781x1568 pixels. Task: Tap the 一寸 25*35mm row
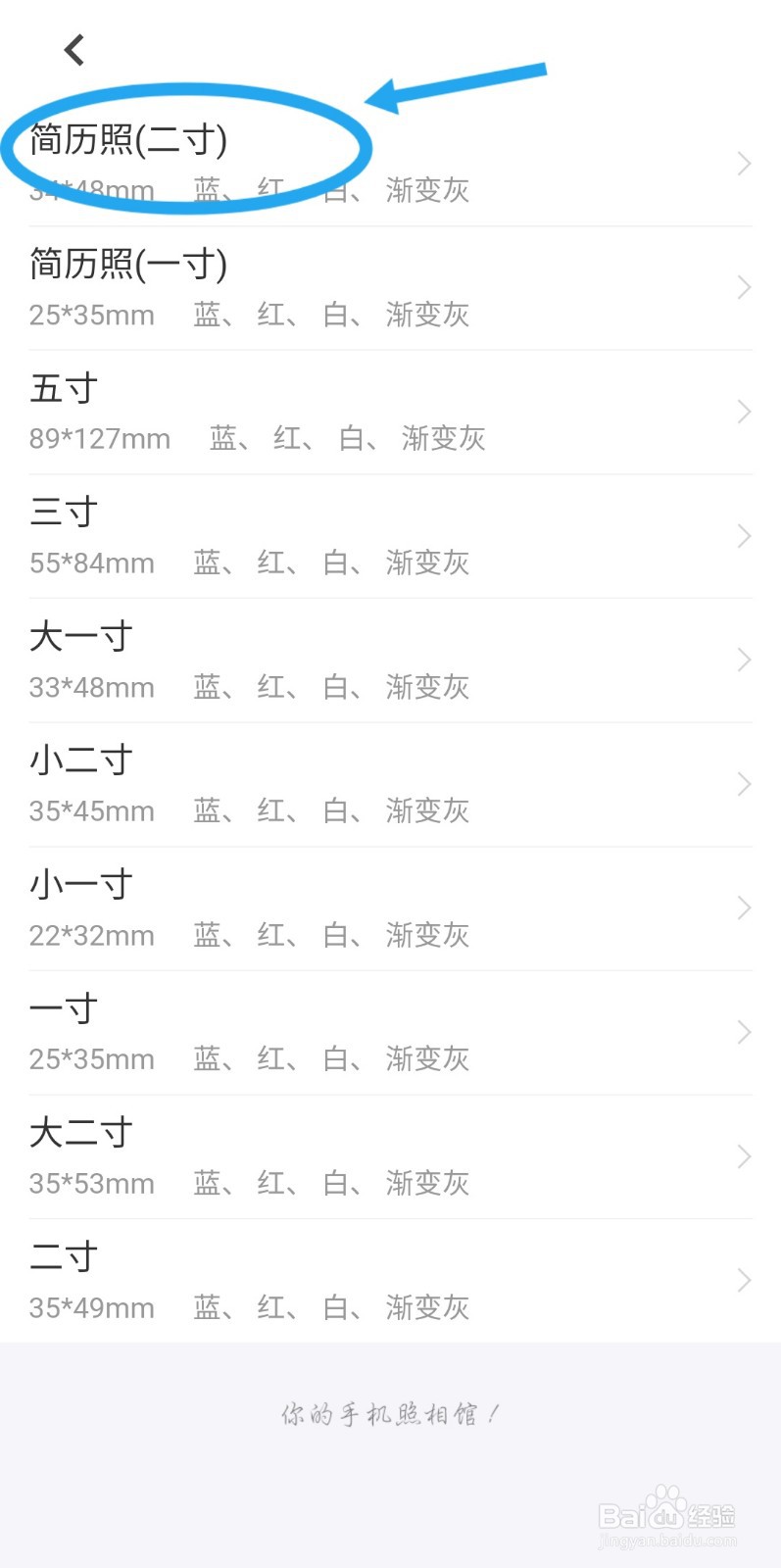(391, 1033)
